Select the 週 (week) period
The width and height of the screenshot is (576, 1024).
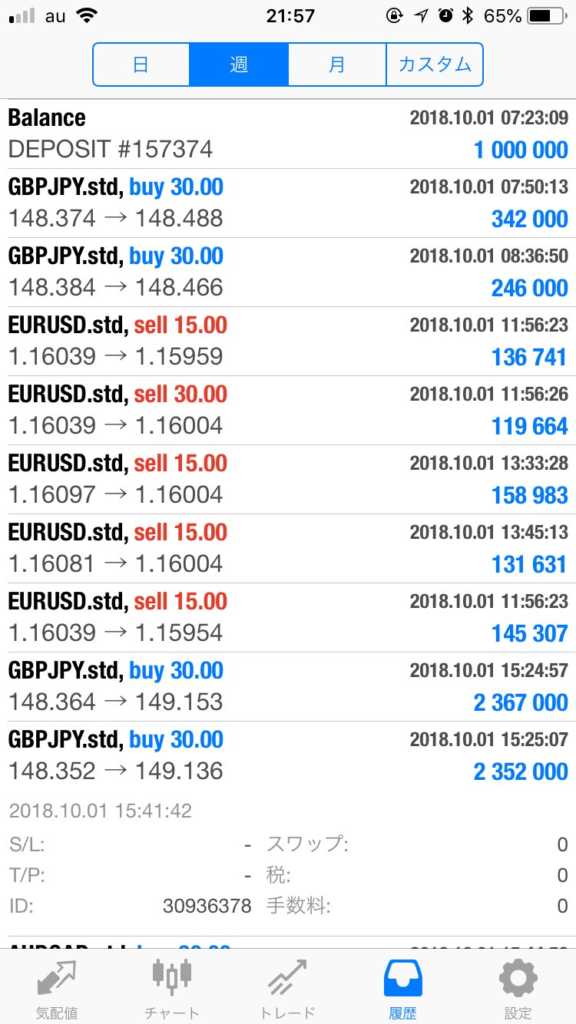point(238,65)
